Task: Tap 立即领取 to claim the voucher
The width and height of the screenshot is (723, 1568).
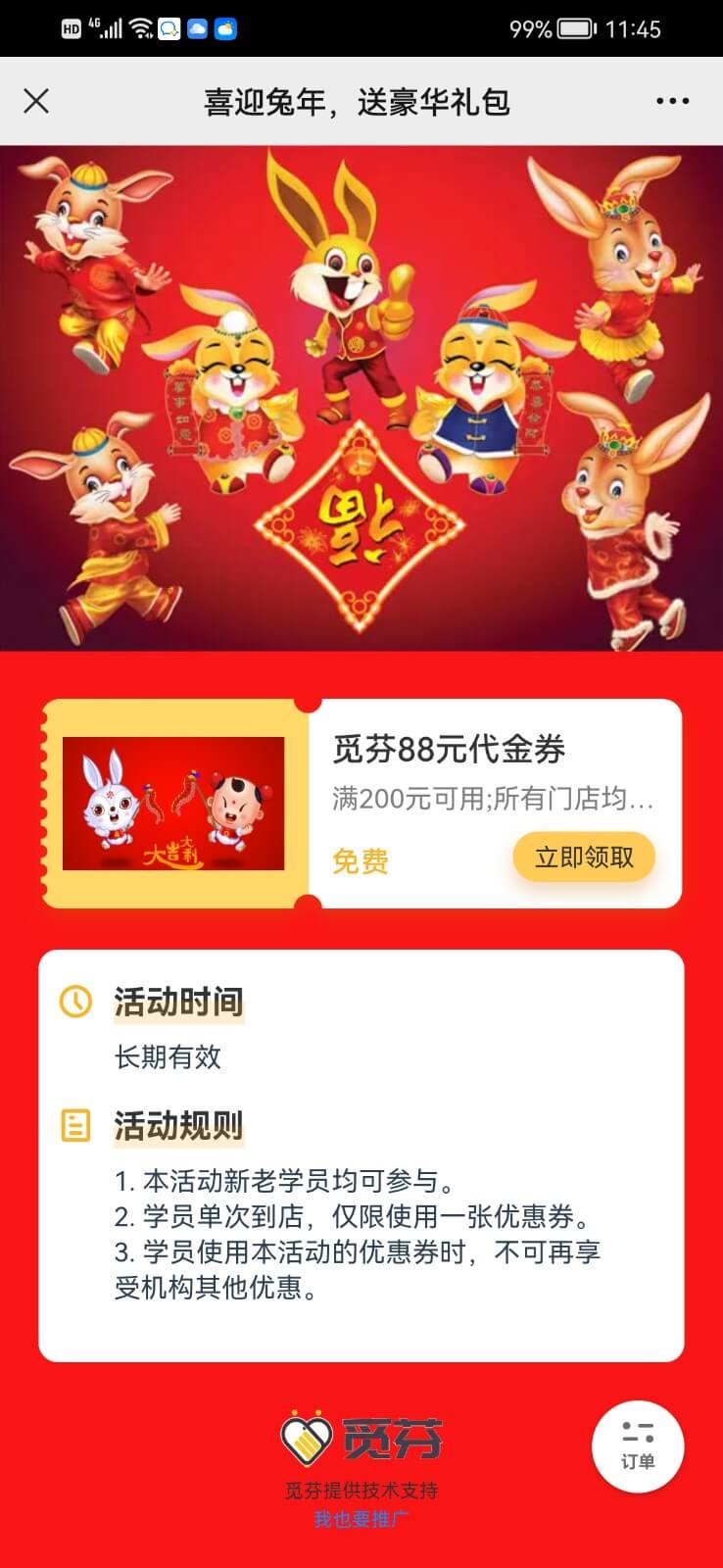Action: point(584,857)
